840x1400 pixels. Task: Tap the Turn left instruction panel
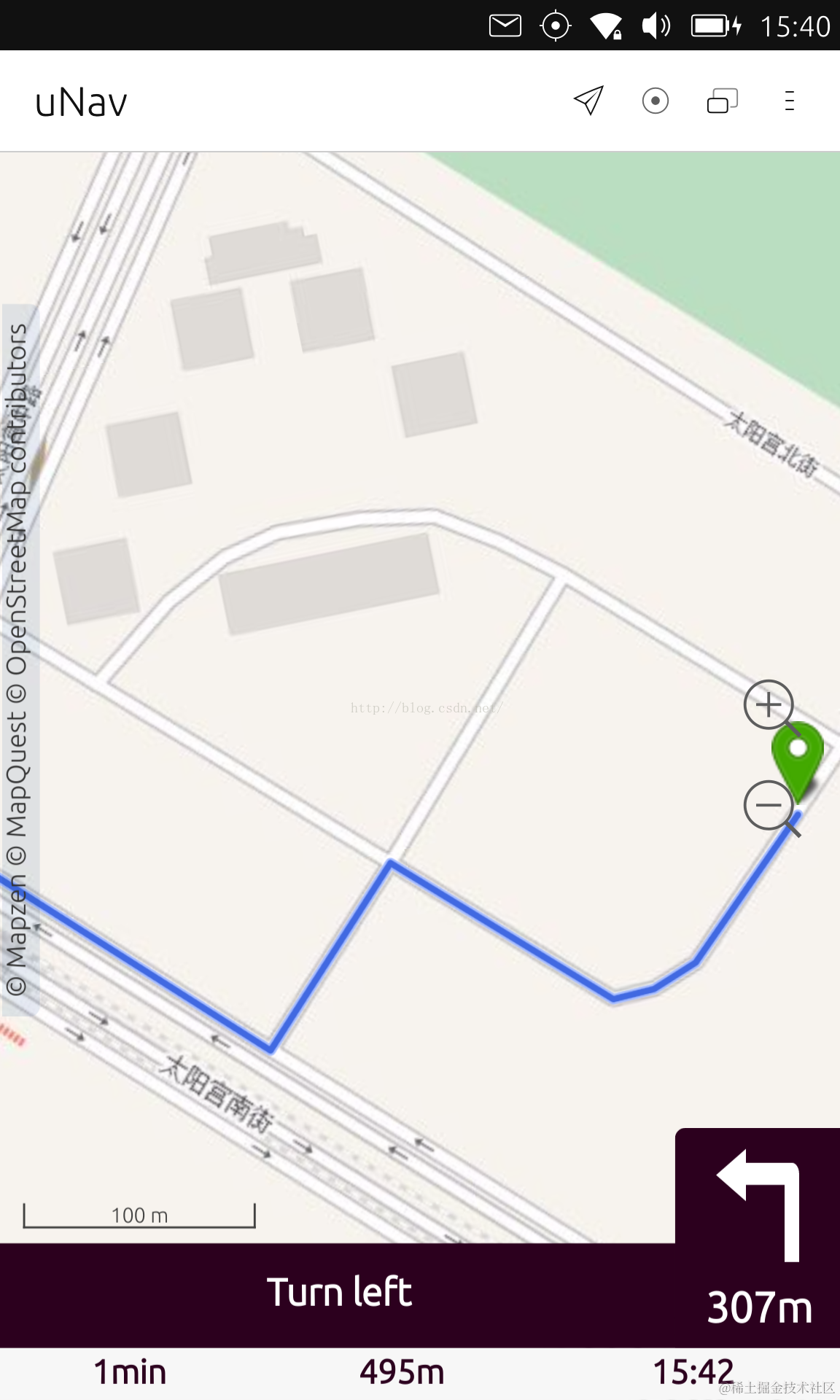tap(339, 1294)
